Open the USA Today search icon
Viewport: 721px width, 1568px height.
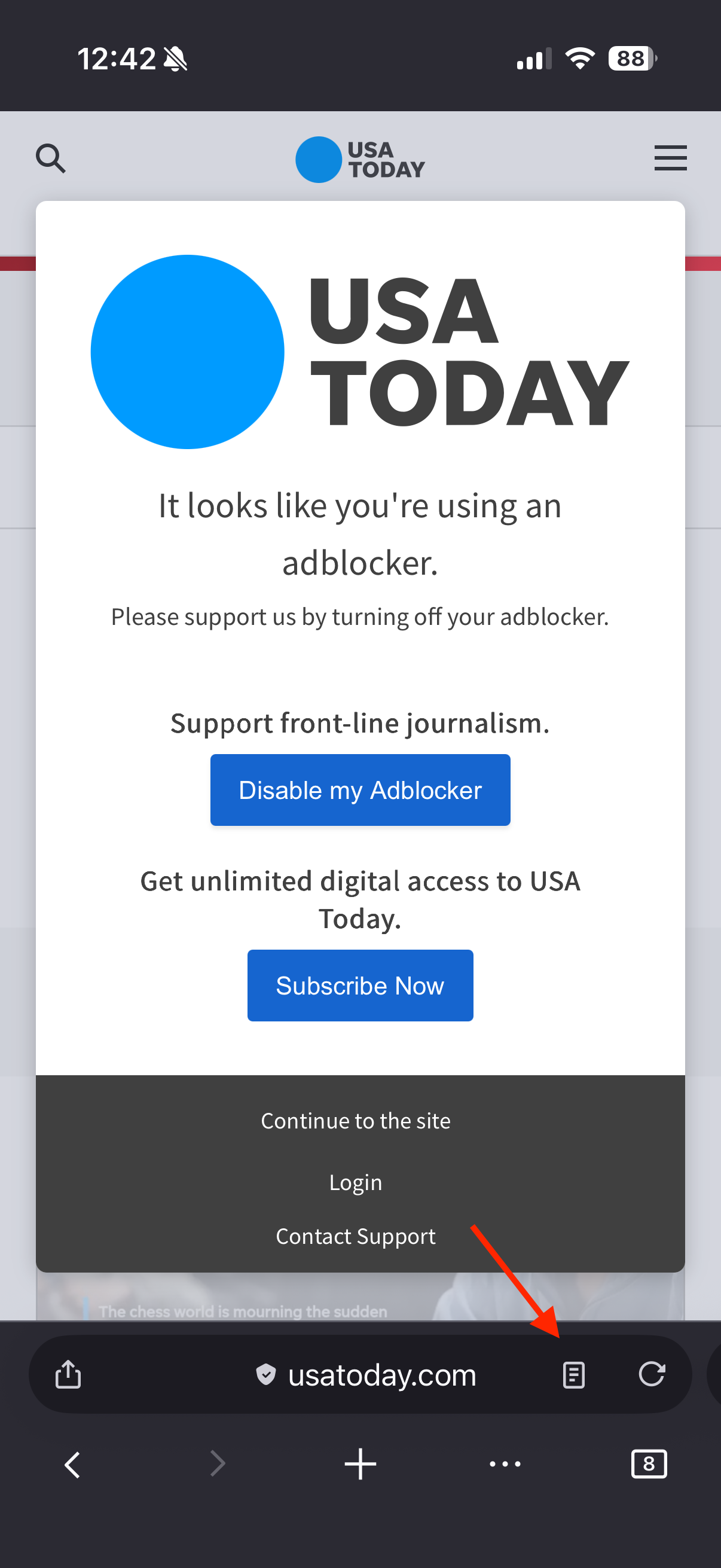(x=50, y=159)
